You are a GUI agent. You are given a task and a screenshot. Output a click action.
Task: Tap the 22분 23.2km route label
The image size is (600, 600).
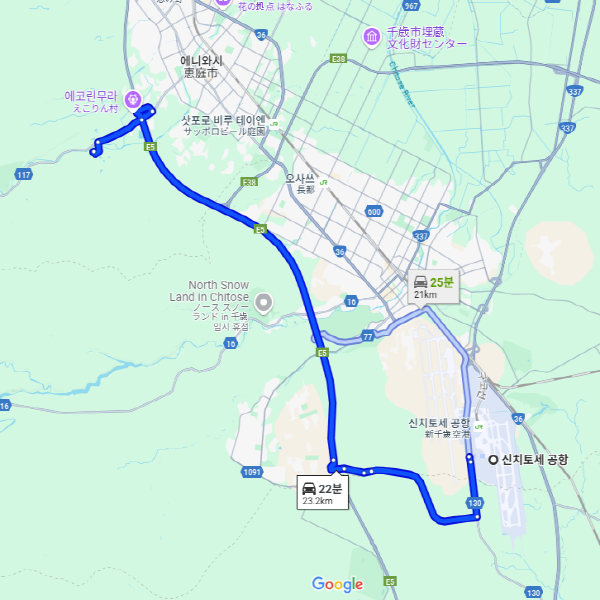[323, 493]
